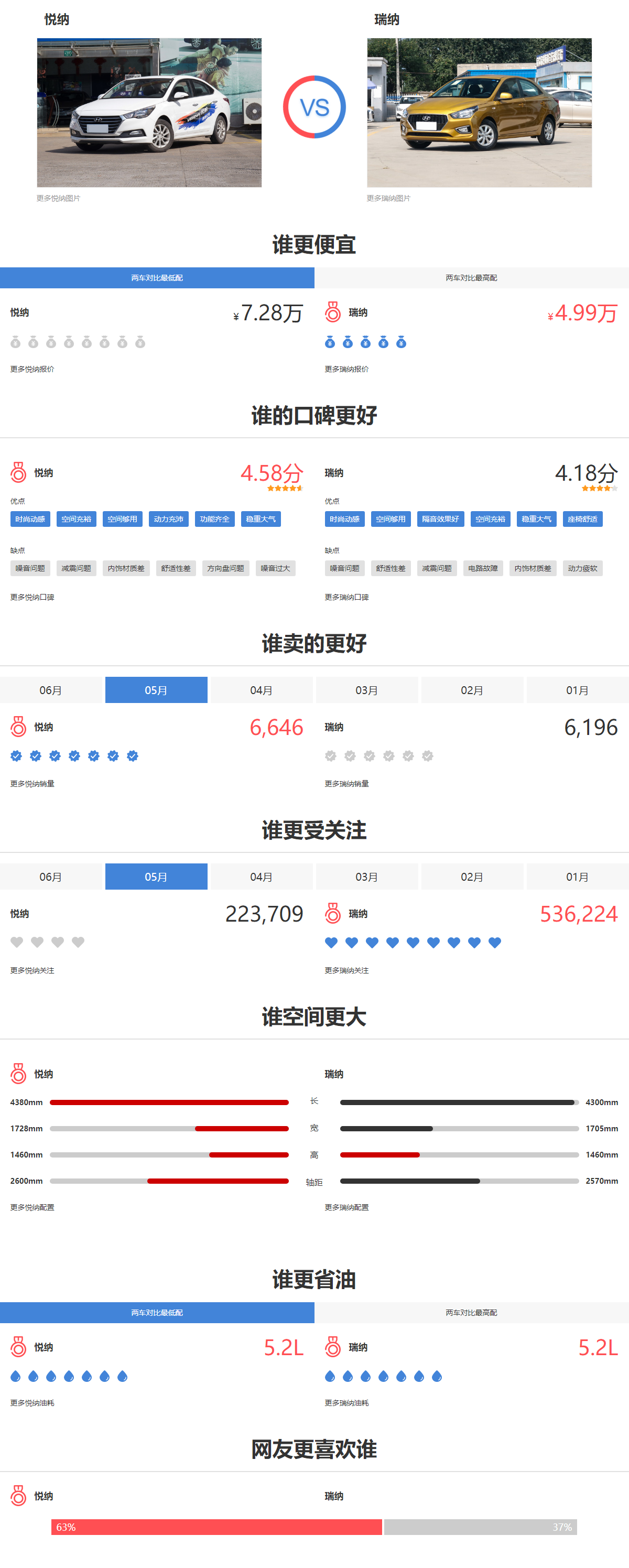Viewport: 629px width, 1568px height.
Task: Open 更多悦纳口碑 reviews
Action: coord(32,597)
